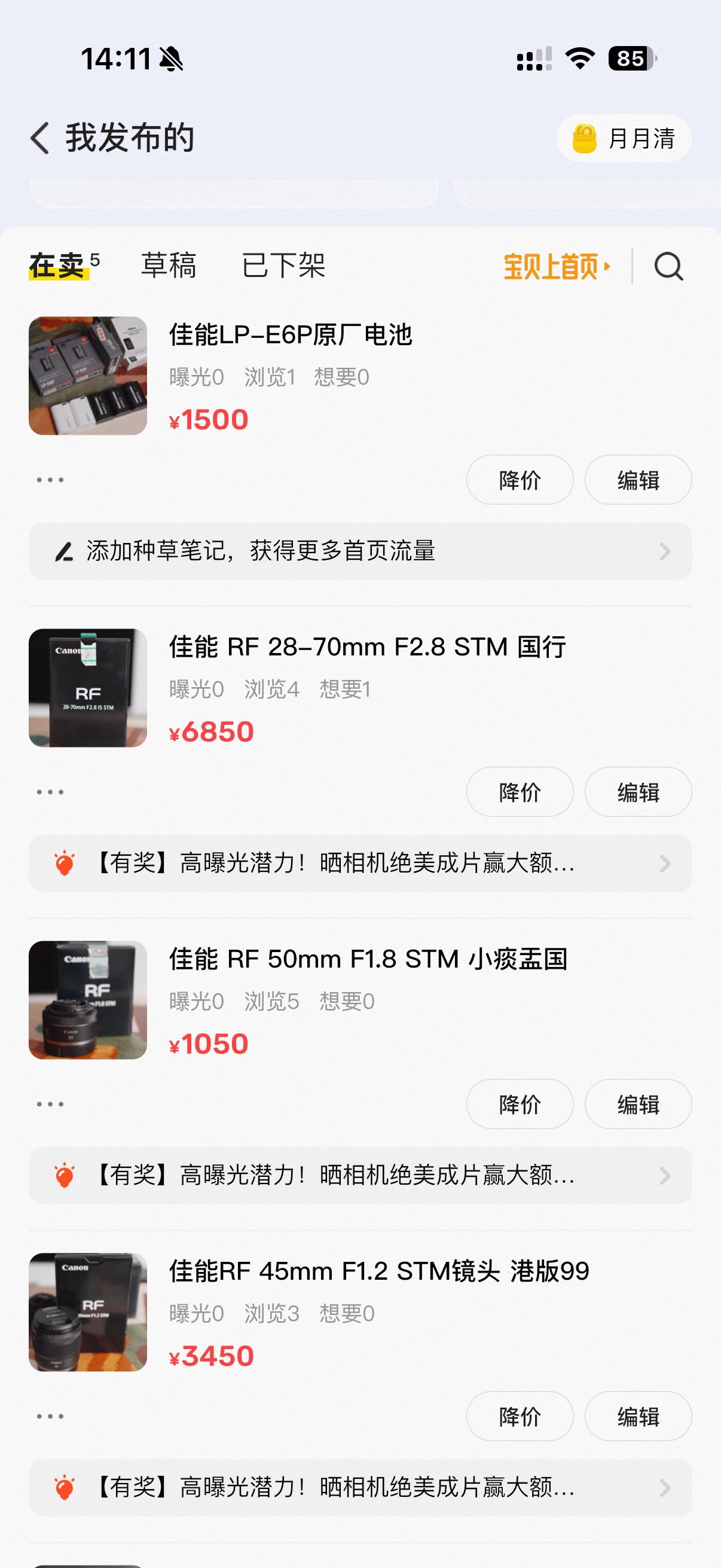
Task: Open 【有奖】 banner under RF 45mm F1.2
Action: (x=360, y=1488)
